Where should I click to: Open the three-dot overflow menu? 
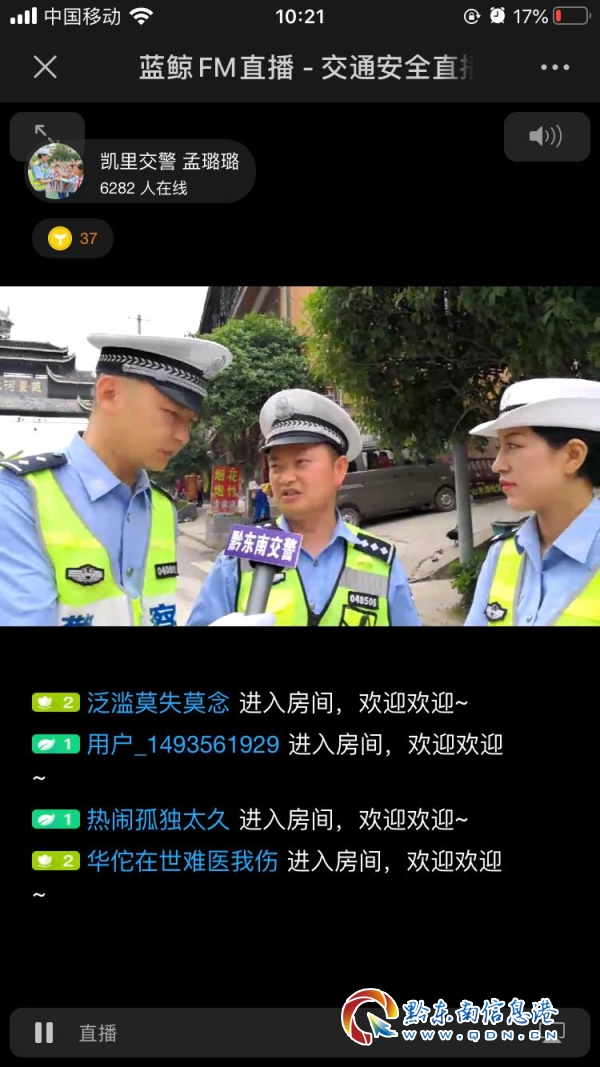click(554, 67)
